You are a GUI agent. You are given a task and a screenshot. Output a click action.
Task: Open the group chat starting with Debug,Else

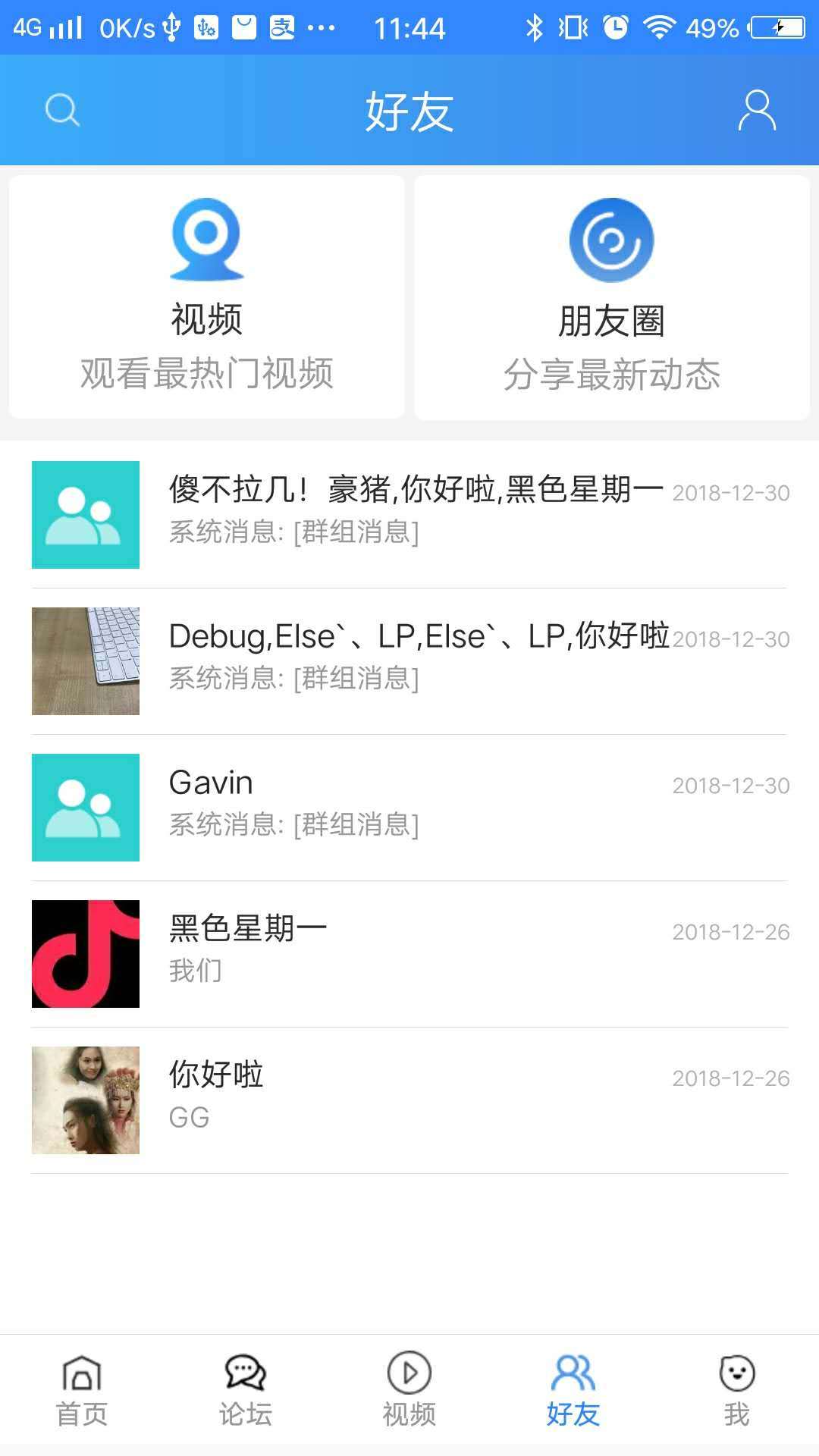(409, 661)
